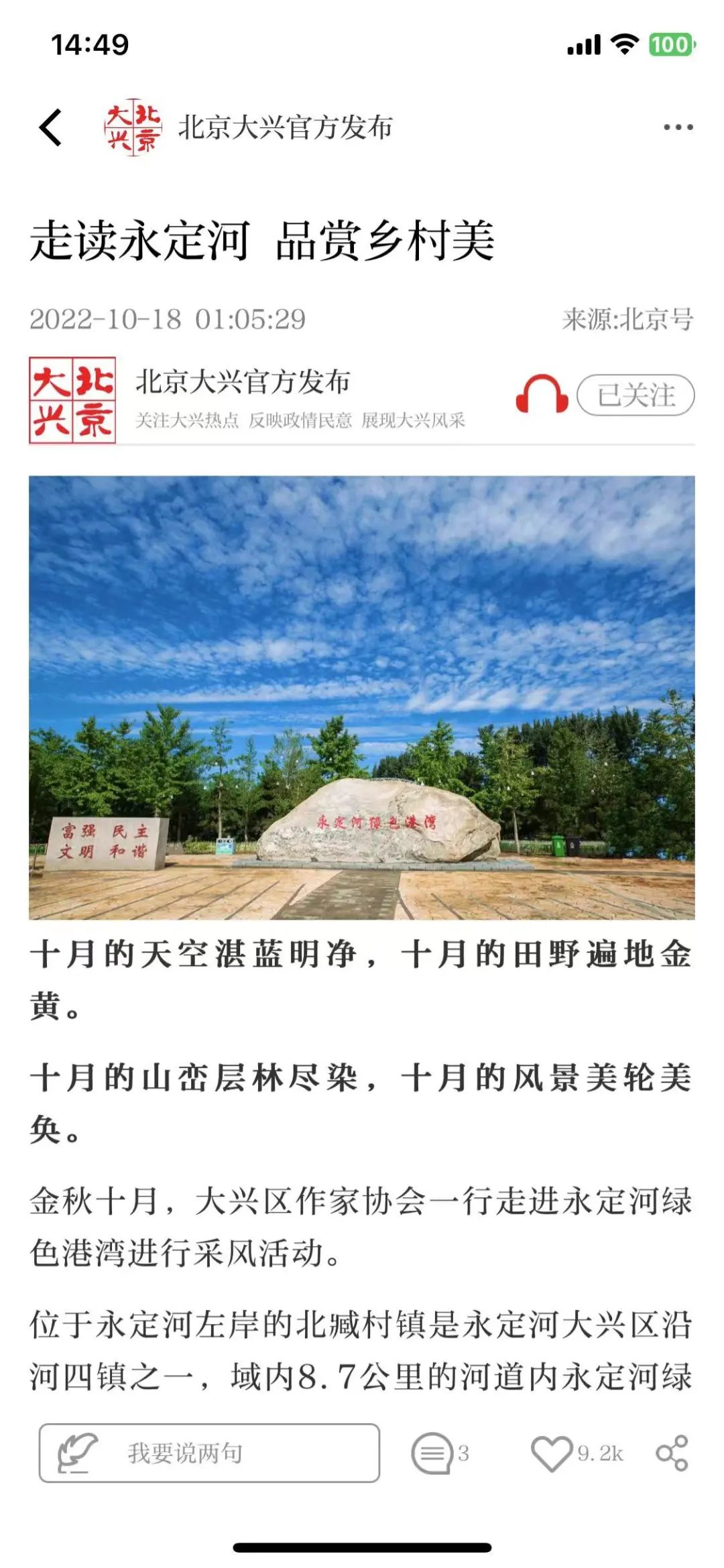The width and height of the screenshot is (724, 1568).
Task: Open the three-dot overflow menu
Action: pyautogui.click(x=678, y=127)
